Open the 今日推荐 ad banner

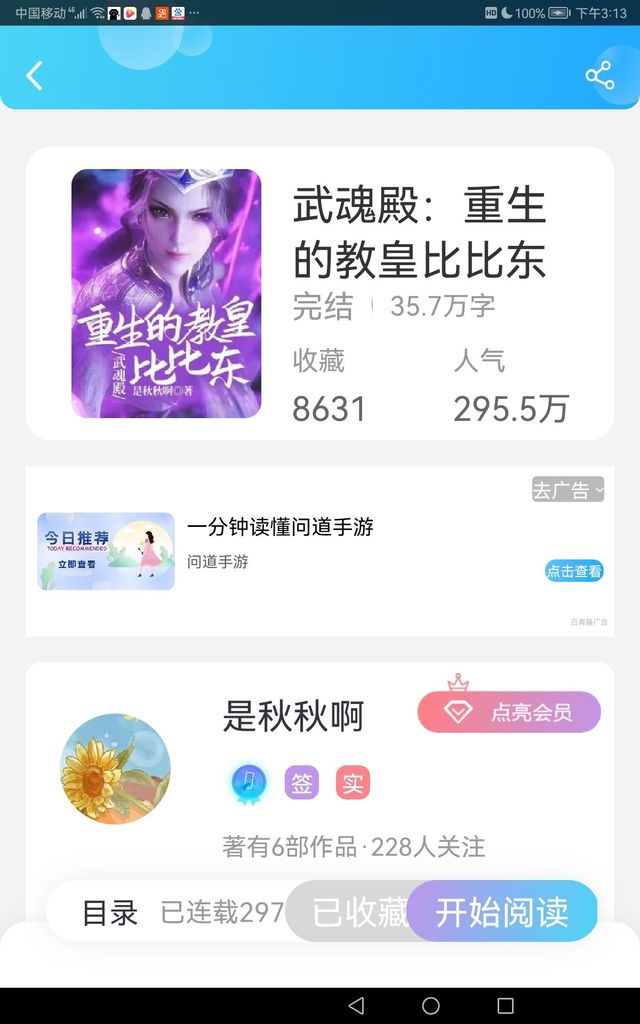106,551
